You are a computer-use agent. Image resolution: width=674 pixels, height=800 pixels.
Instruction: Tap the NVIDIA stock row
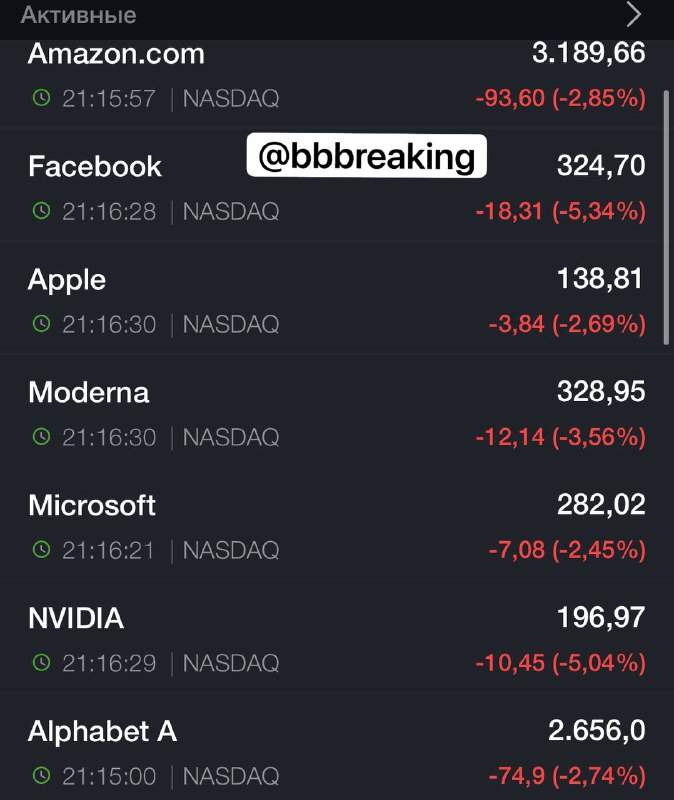click(76, 619)
